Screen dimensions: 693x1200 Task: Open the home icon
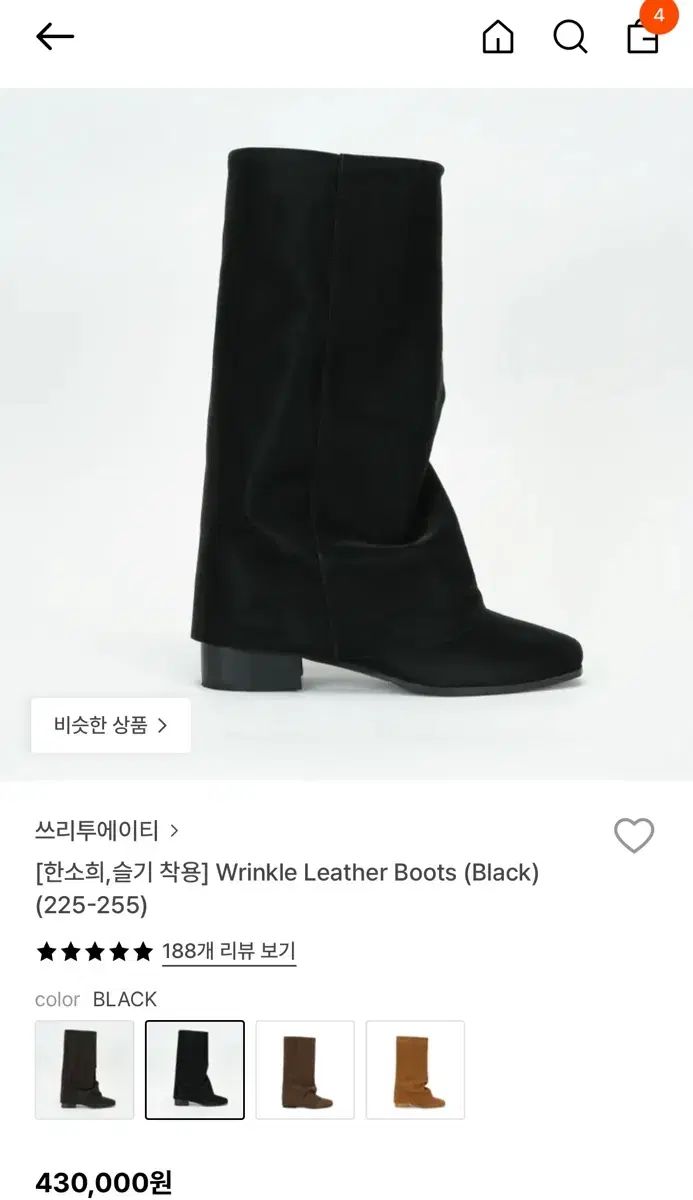click(497, 37)
